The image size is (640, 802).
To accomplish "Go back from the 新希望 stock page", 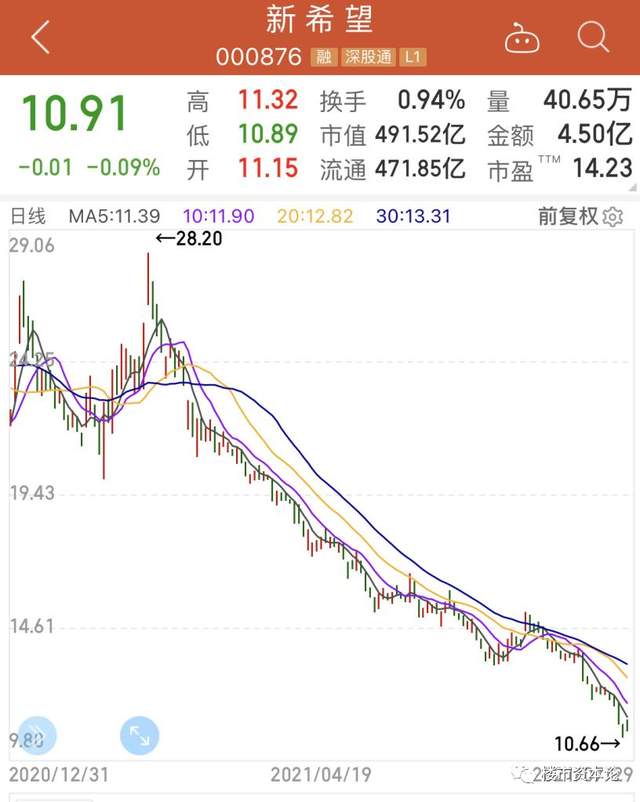I will 40,38.
